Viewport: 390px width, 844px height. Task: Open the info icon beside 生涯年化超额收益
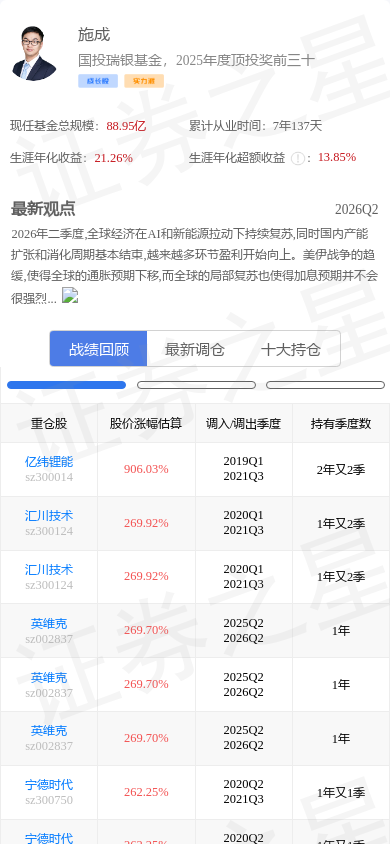[297, 158]
